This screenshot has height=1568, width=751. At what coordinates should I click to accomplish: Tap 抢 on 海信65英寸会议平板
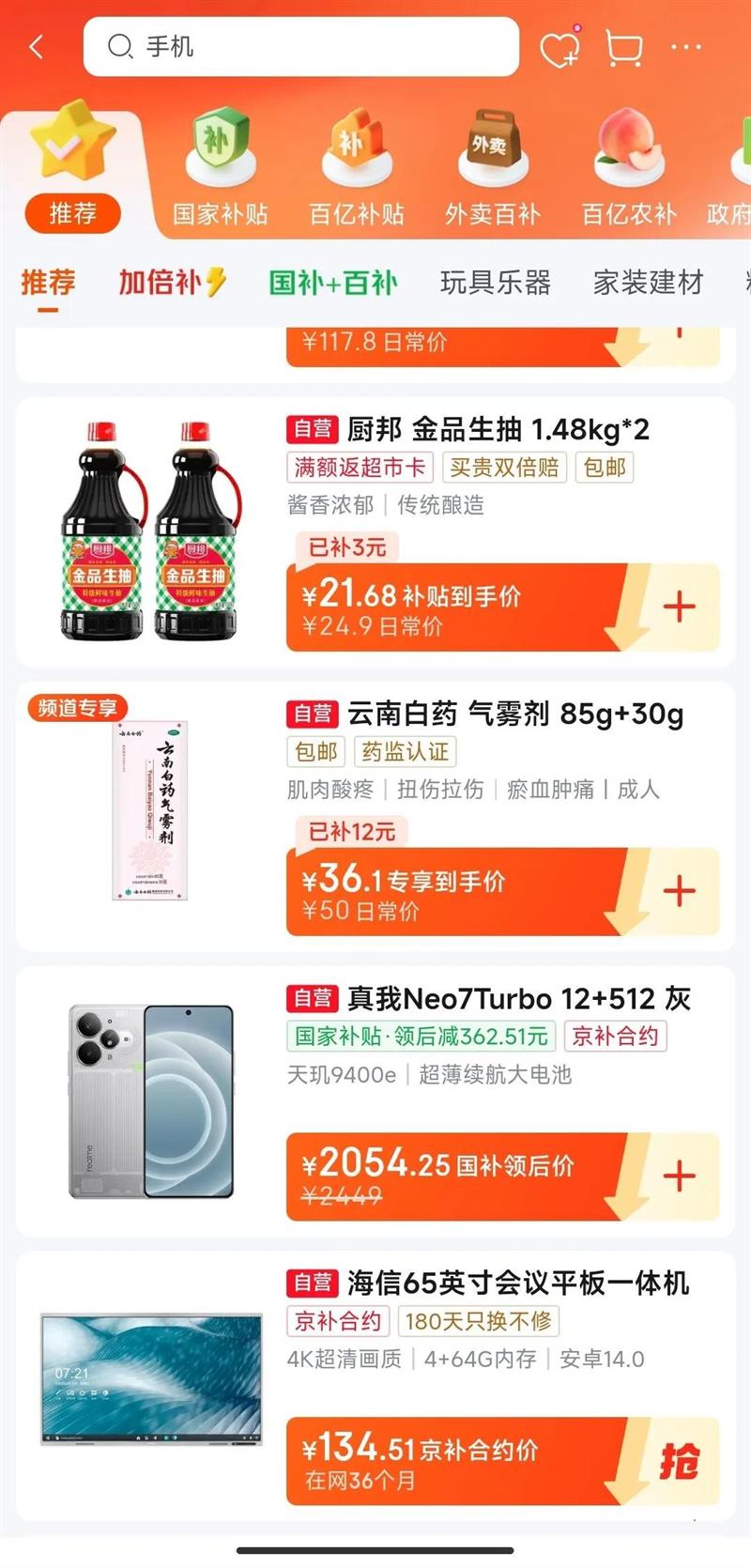(x=679, y=1461)
